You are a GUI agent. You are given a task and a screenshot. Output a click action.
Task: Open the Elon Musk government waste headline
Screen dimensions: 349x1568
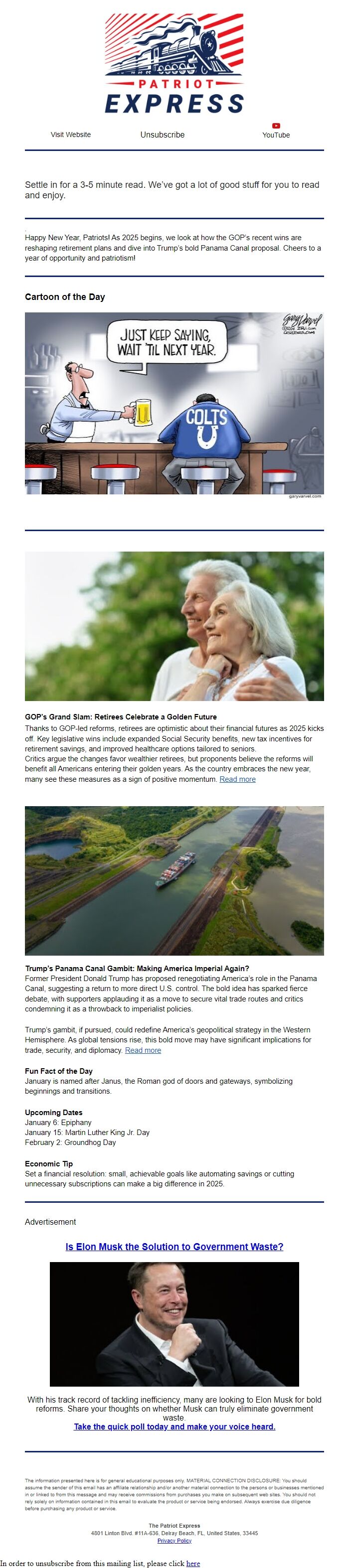click(174, 1247)
